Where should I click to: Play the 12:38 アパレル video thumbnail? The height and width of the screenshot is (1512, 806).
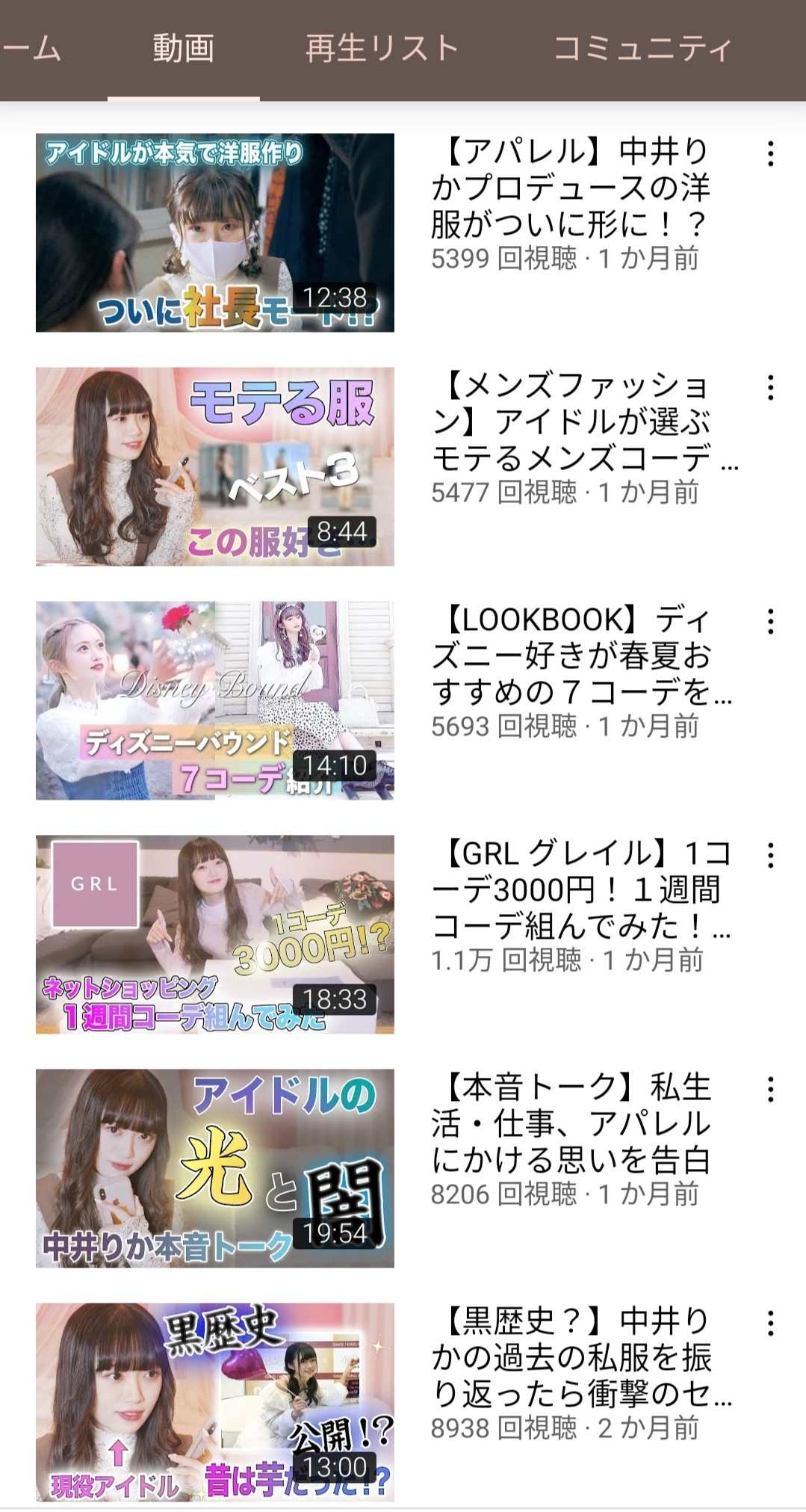[215, 232]
